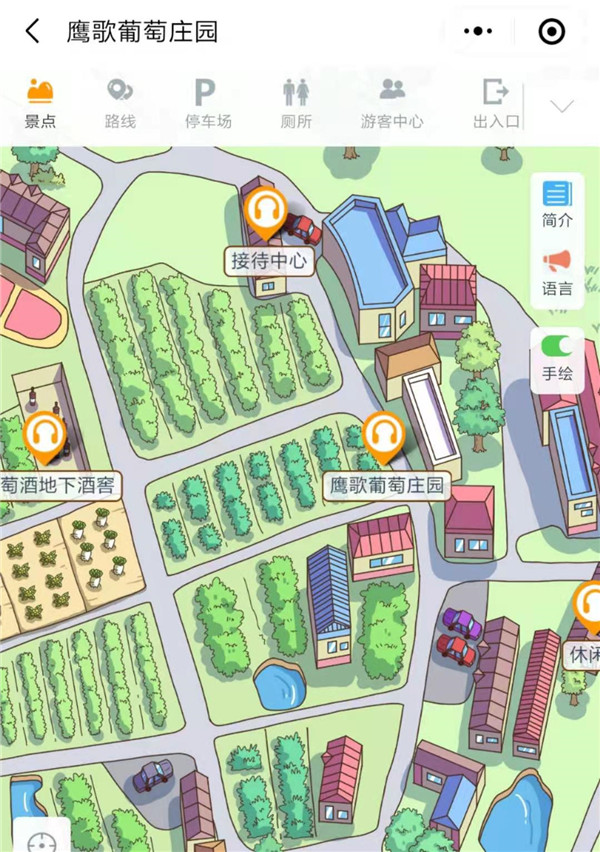Tap the locate button at bottom left
Image resolution: width=600 pixels, height=852 pixels.
tap(40, 840)
